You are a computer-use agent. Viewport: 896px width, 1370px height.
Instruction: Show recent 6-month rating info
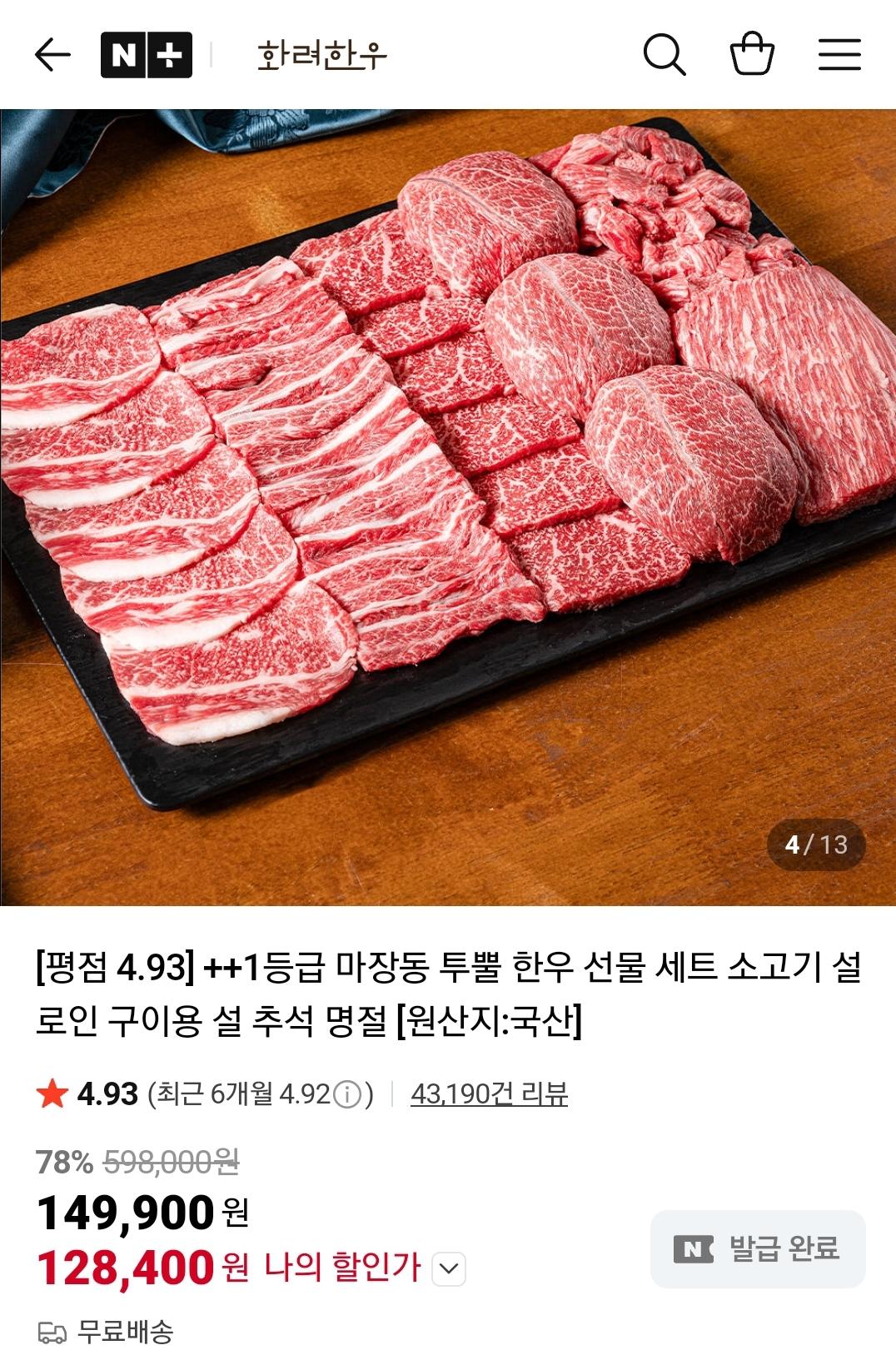coord(347,1094)
